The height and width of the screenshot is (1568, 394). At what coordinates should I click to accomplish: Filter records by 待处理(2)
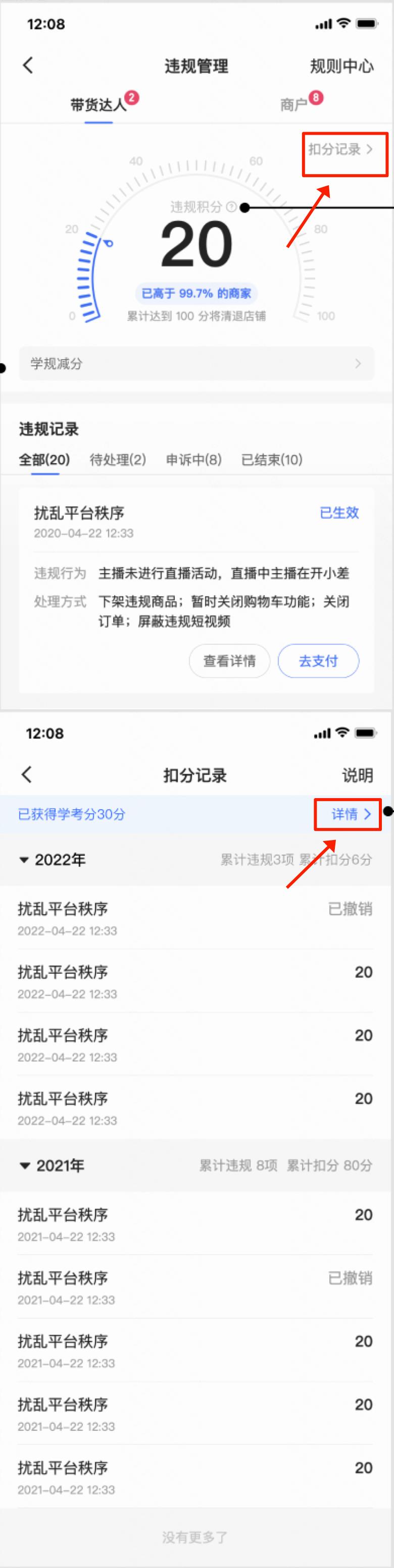point(118,460)
